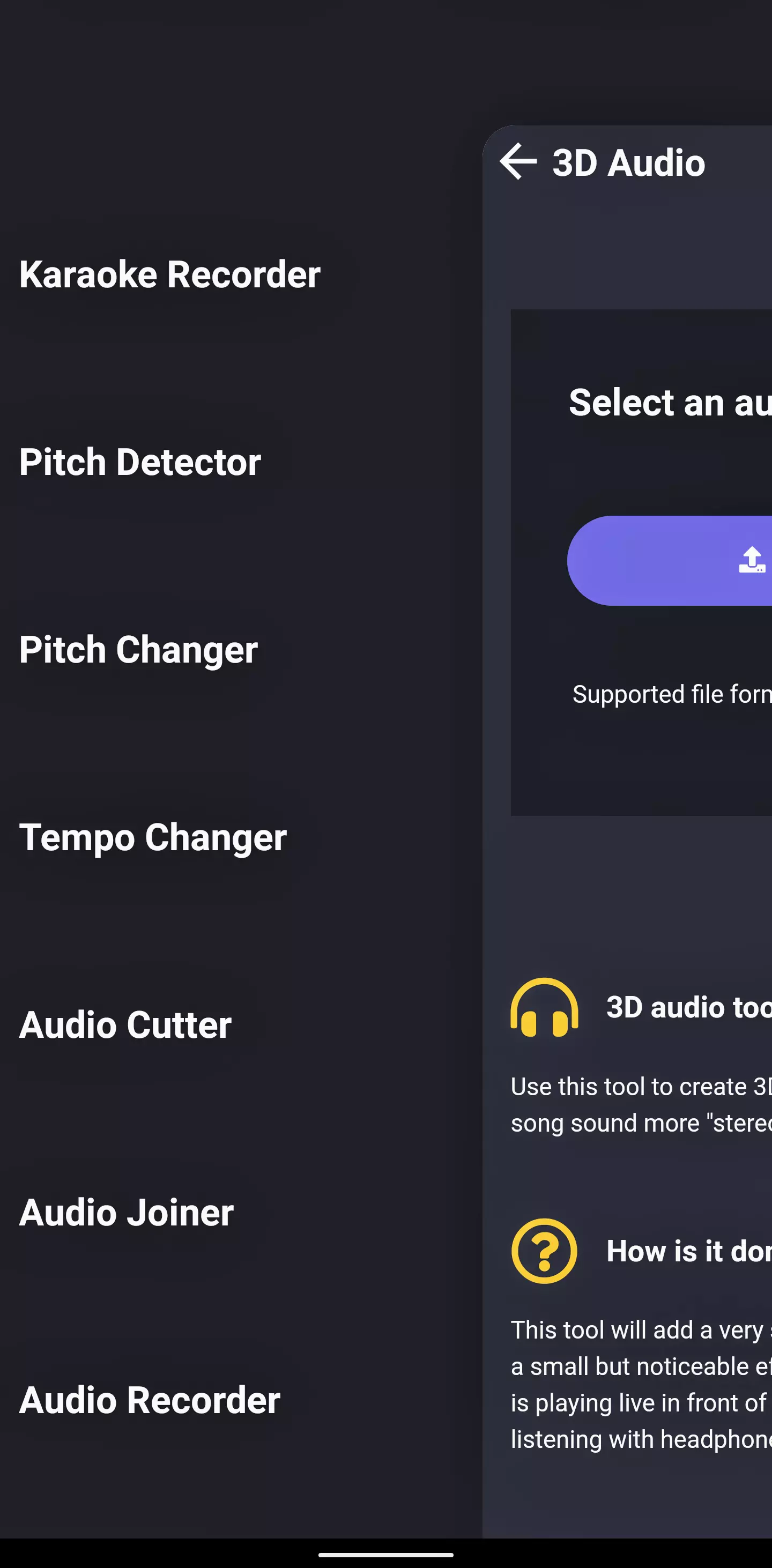Select Pitch Changer from menu
772x1568 pixels.
pos(138,650)
